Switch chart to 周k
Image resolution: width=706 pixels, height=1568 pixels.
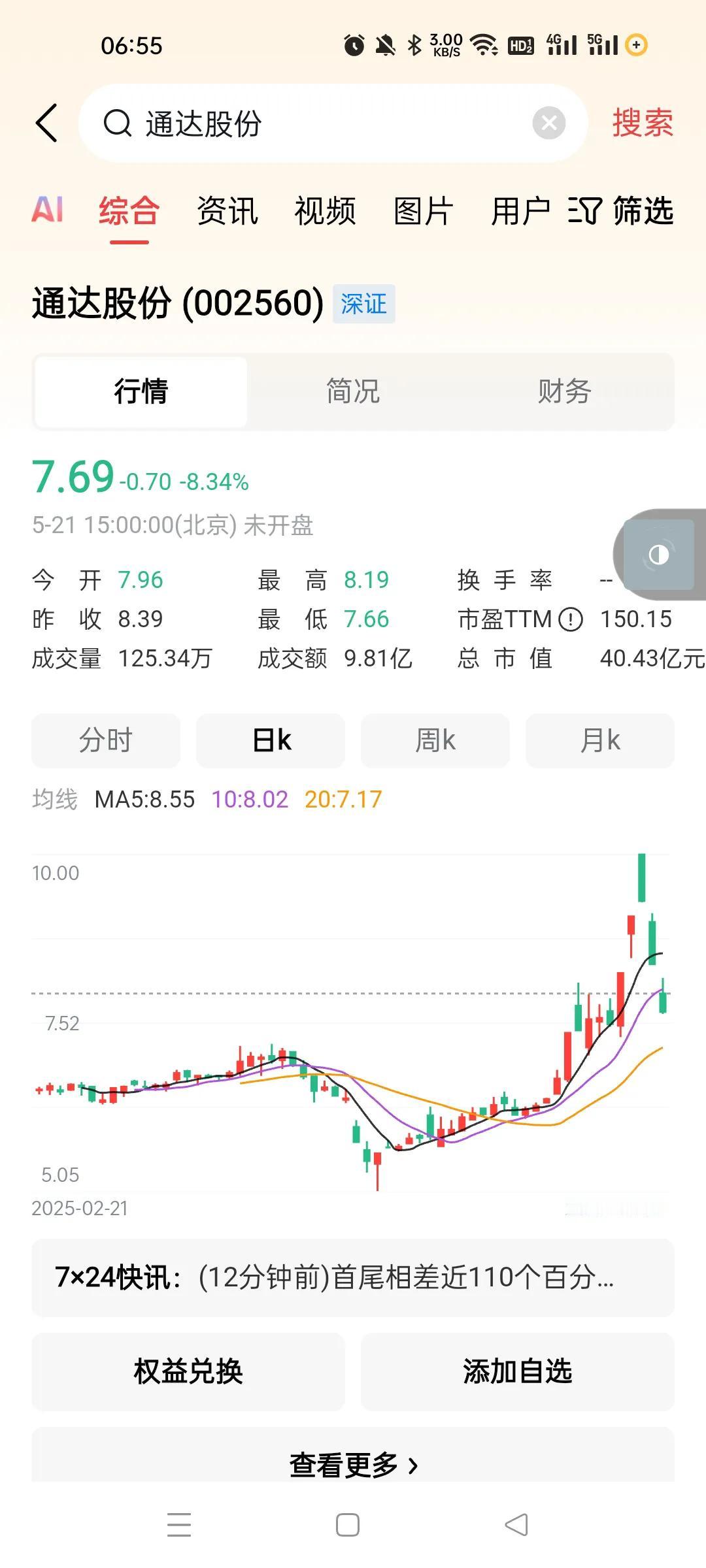[435, 740]
